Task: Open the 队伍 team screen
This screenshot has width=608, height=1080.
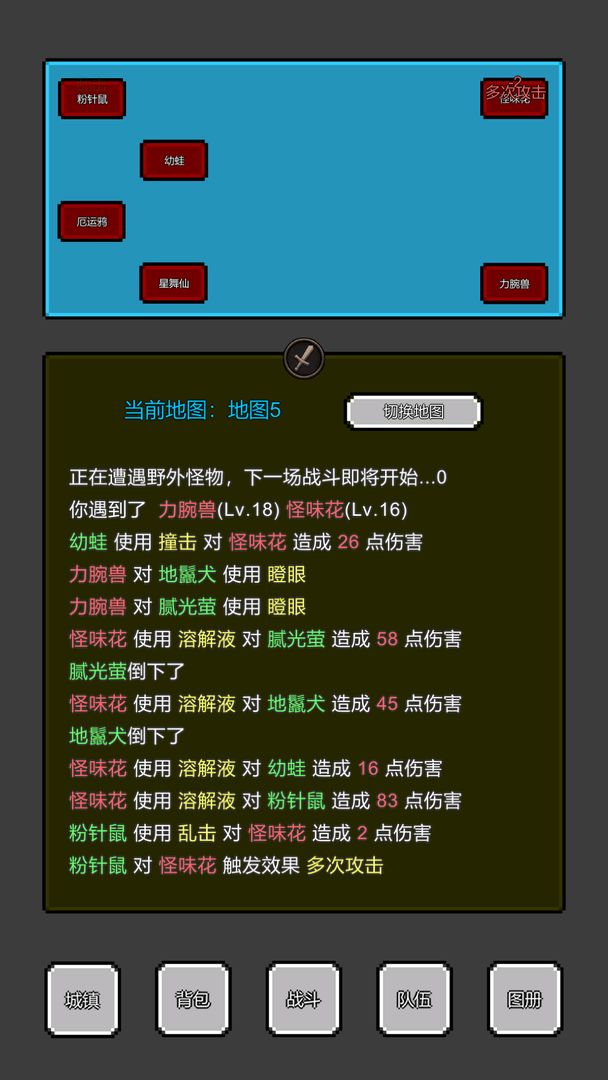Action: (x=414, y=999)
